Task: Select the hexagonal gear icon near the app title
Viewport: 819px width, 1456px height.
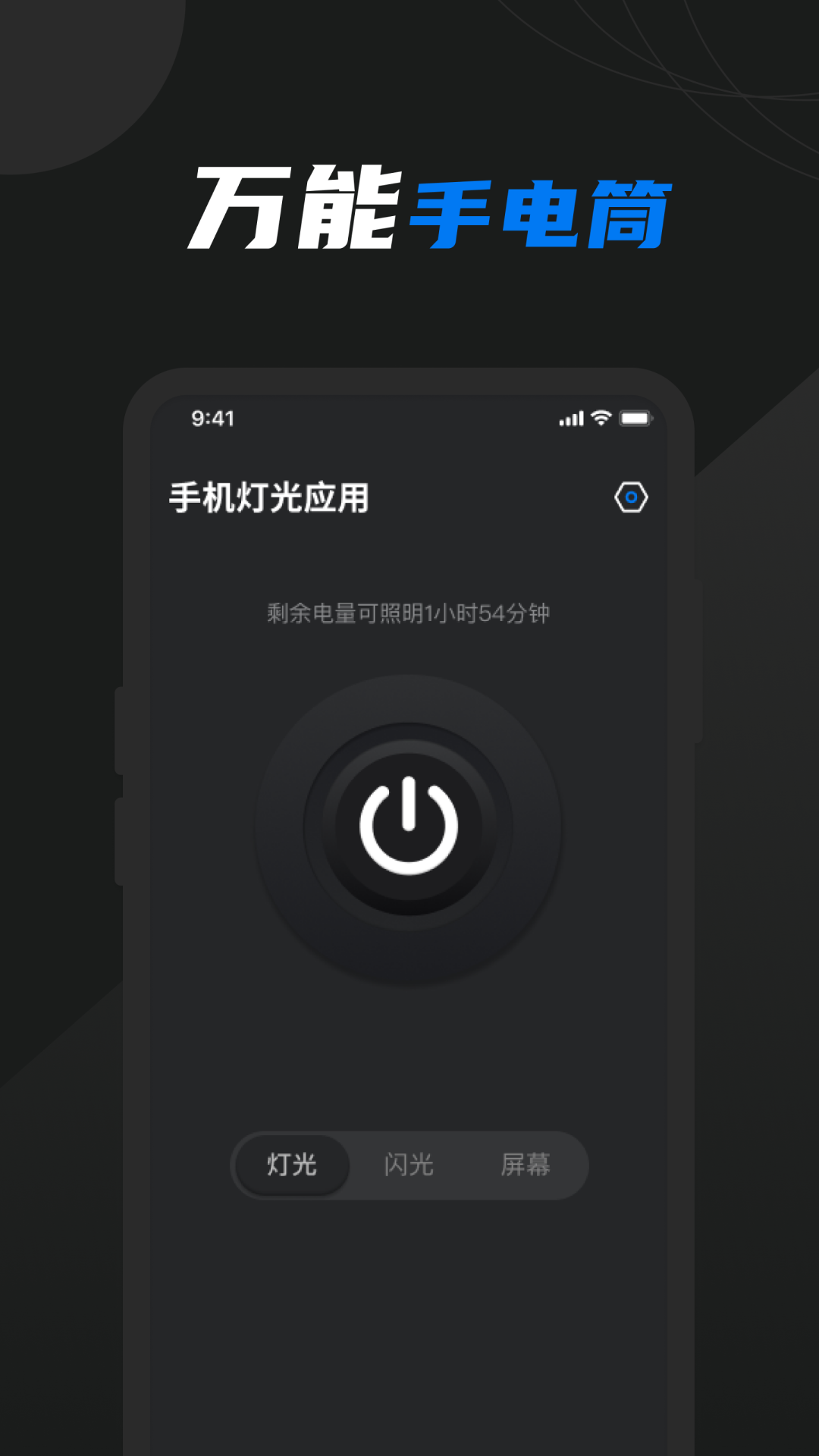Action: click(630, 497)
